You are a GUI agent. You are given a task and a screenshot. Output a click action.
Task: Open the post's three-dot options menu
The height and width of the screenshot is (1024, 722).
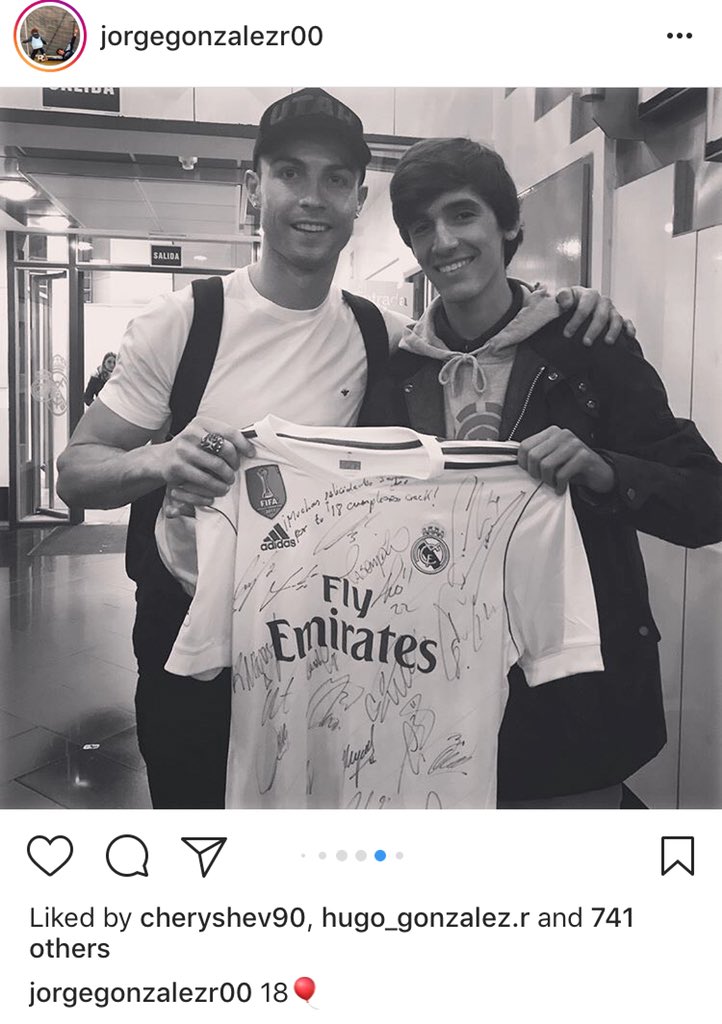[x=679, y=36]
